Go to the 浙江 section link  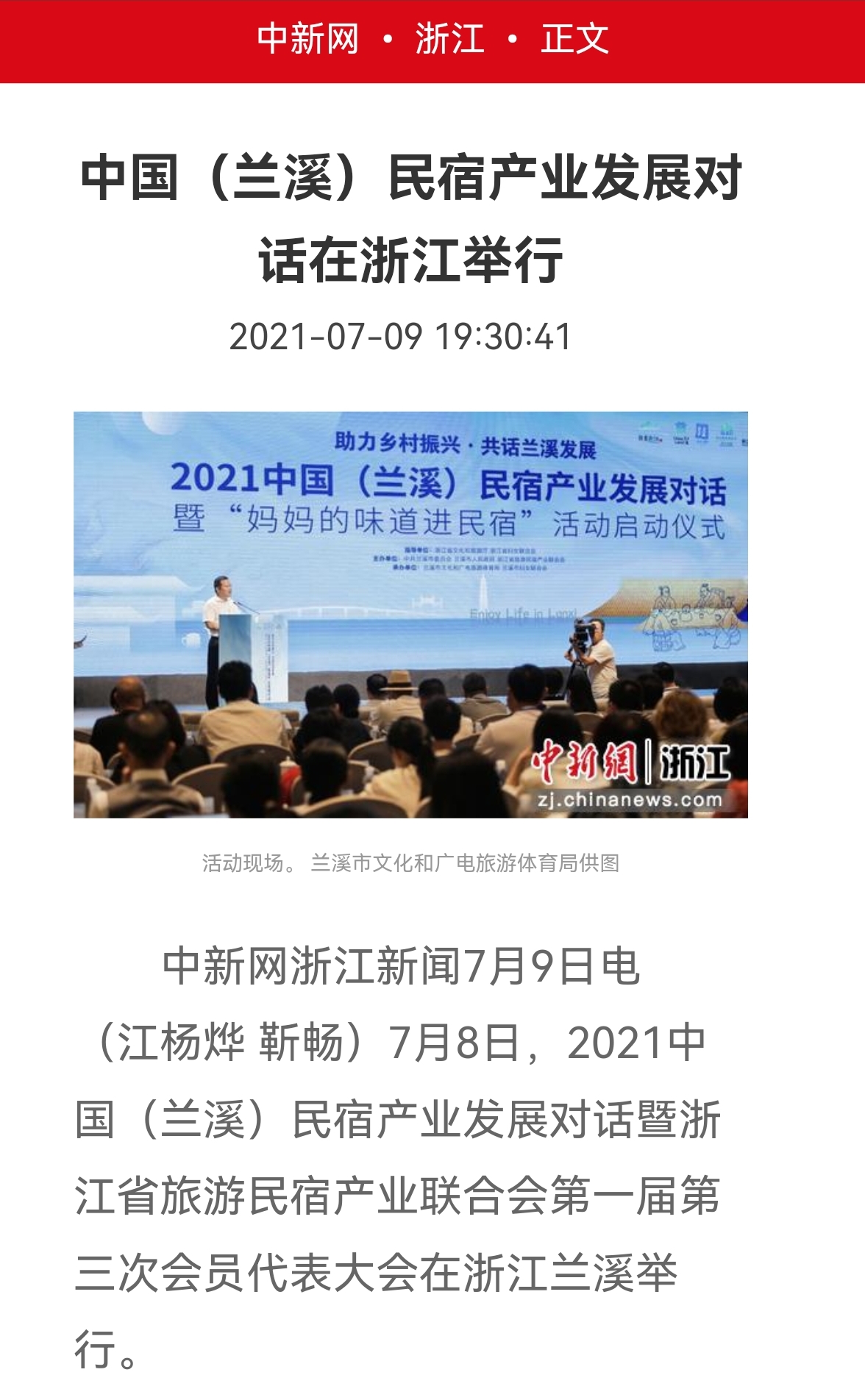[449, 39]
